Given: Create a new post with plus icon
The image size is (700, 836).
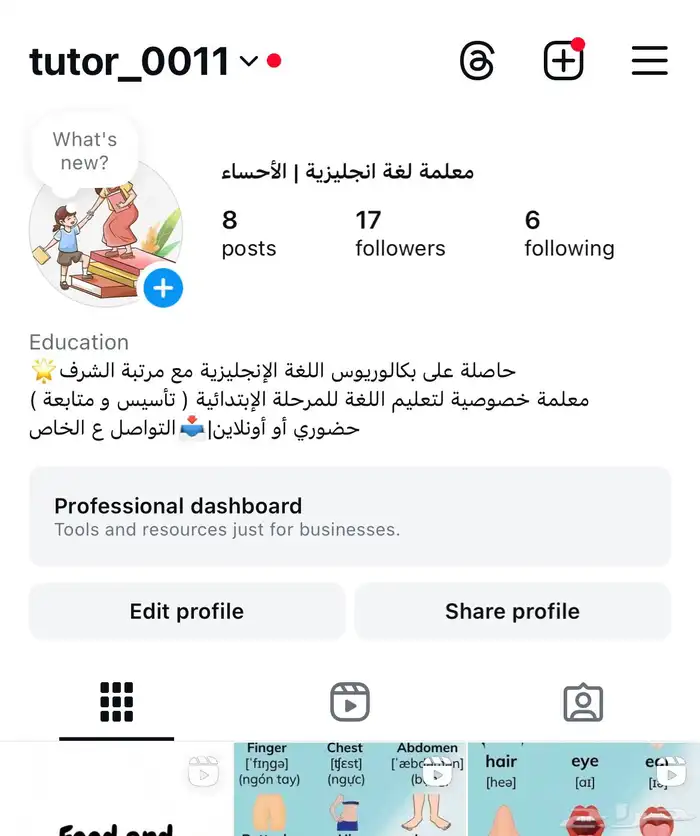Looking at the screenshot, I should 563,61.
